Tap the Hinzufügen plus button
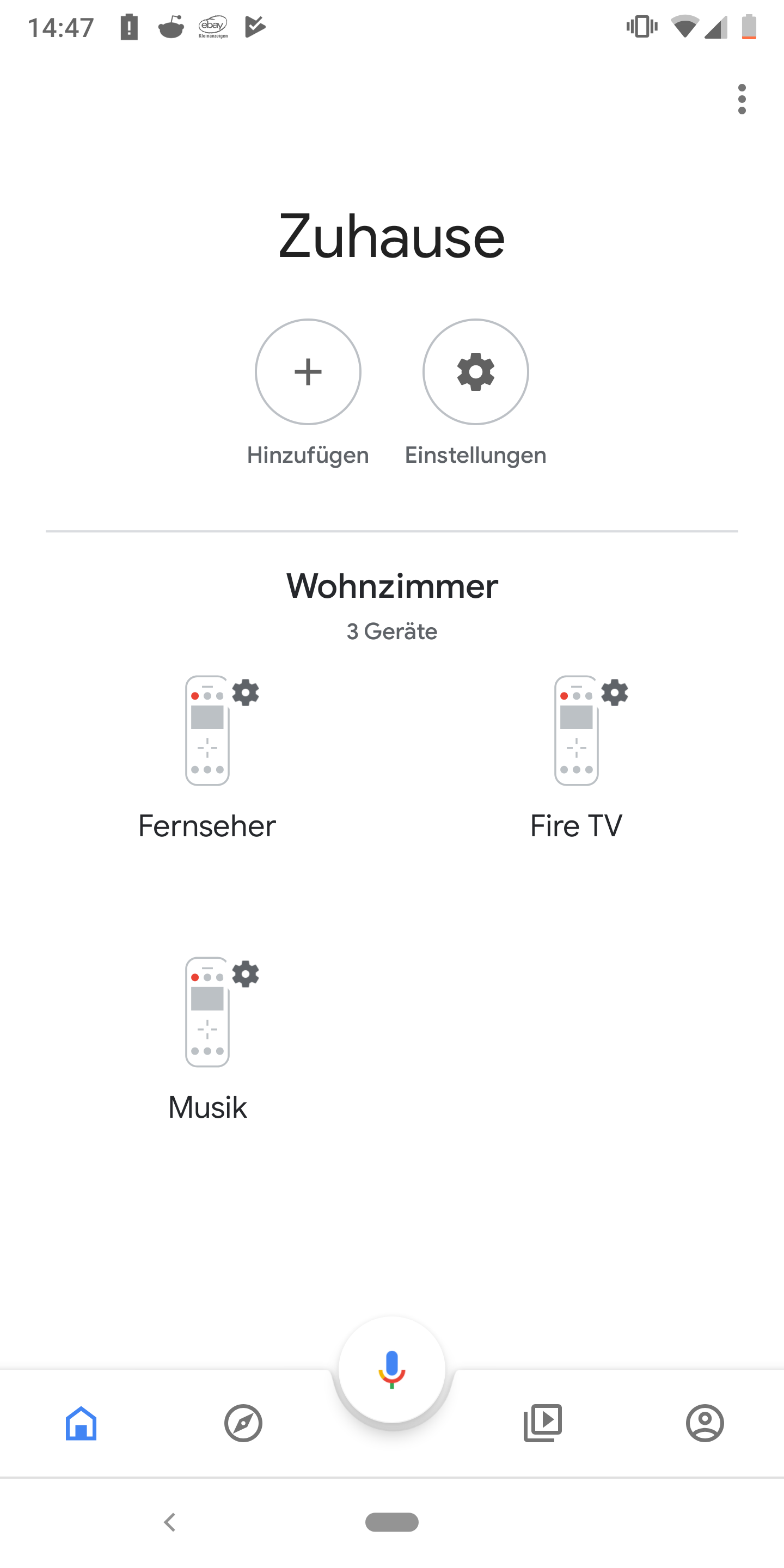784x1568 pixels. point(308,372)
